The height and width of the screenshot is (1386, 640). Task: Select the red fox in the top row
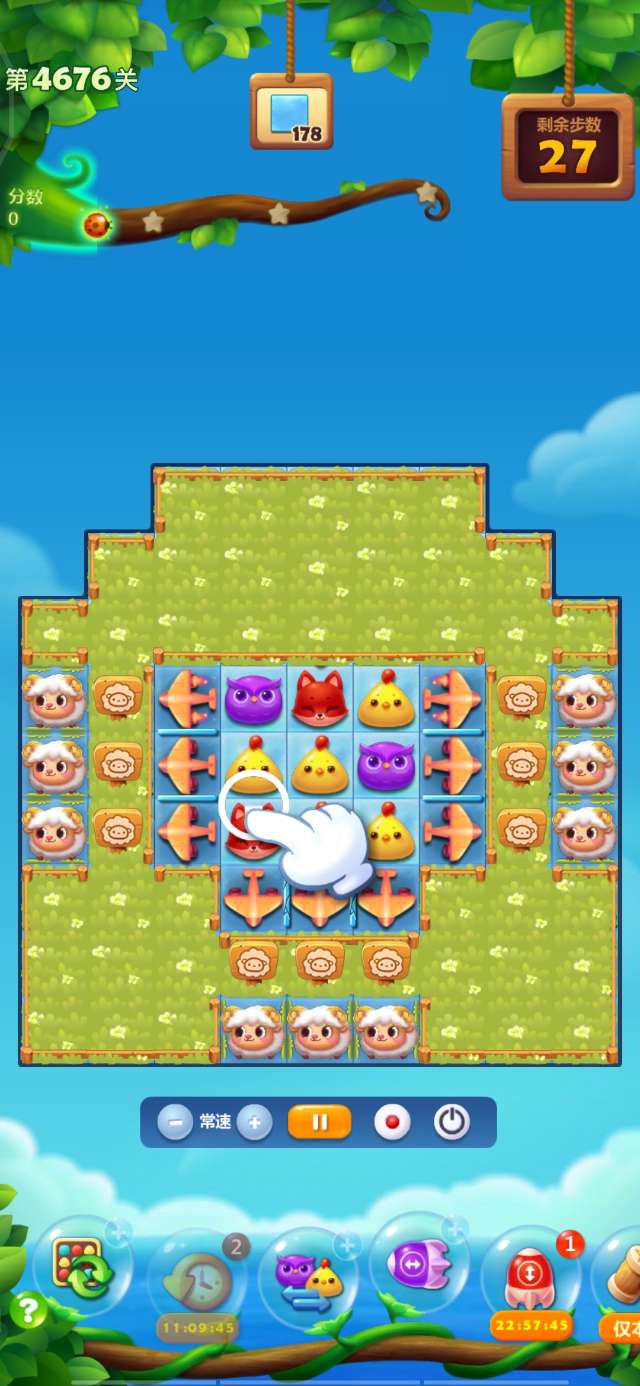point(319,698)
